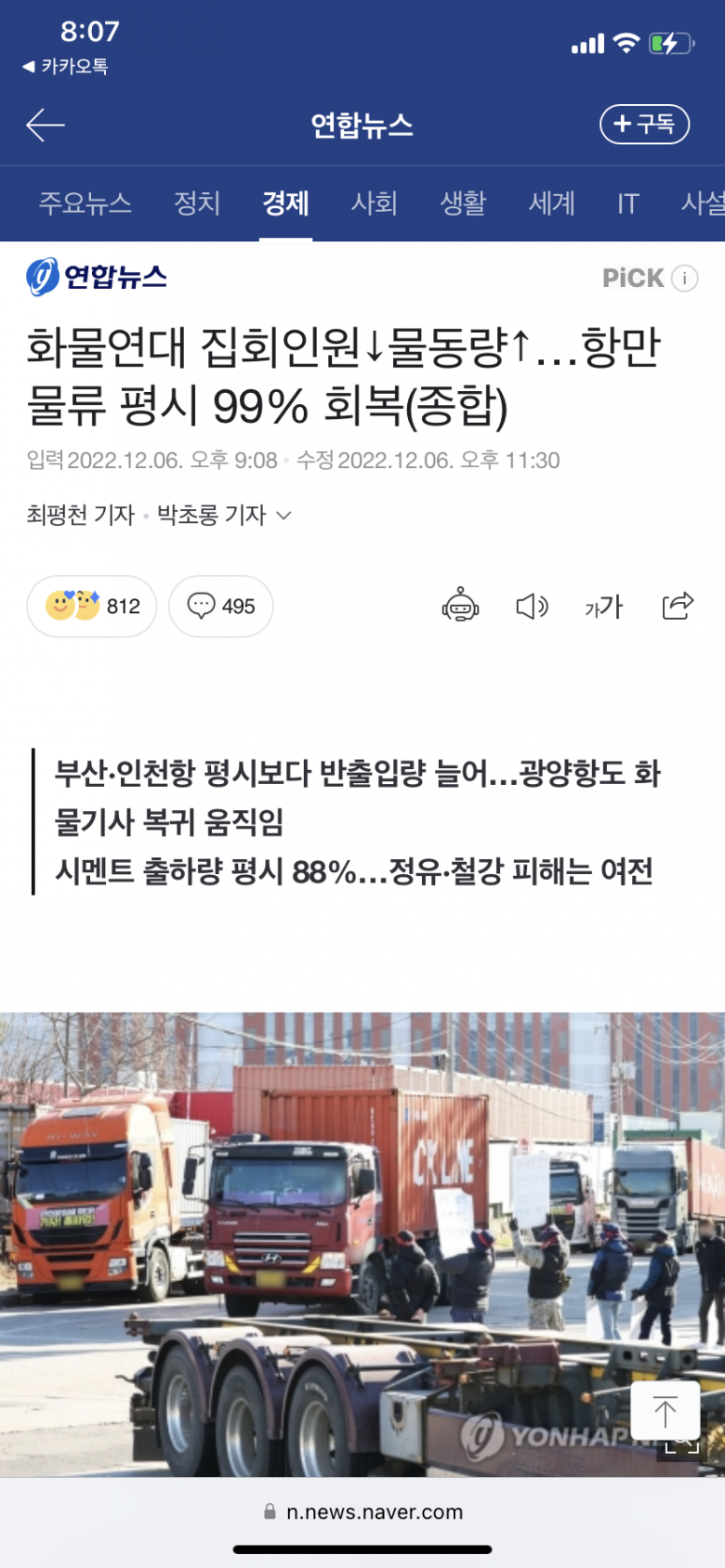This screenshot has width=725, height=1568.
Task: Open the 생활 tab
Action: point(463,203)
